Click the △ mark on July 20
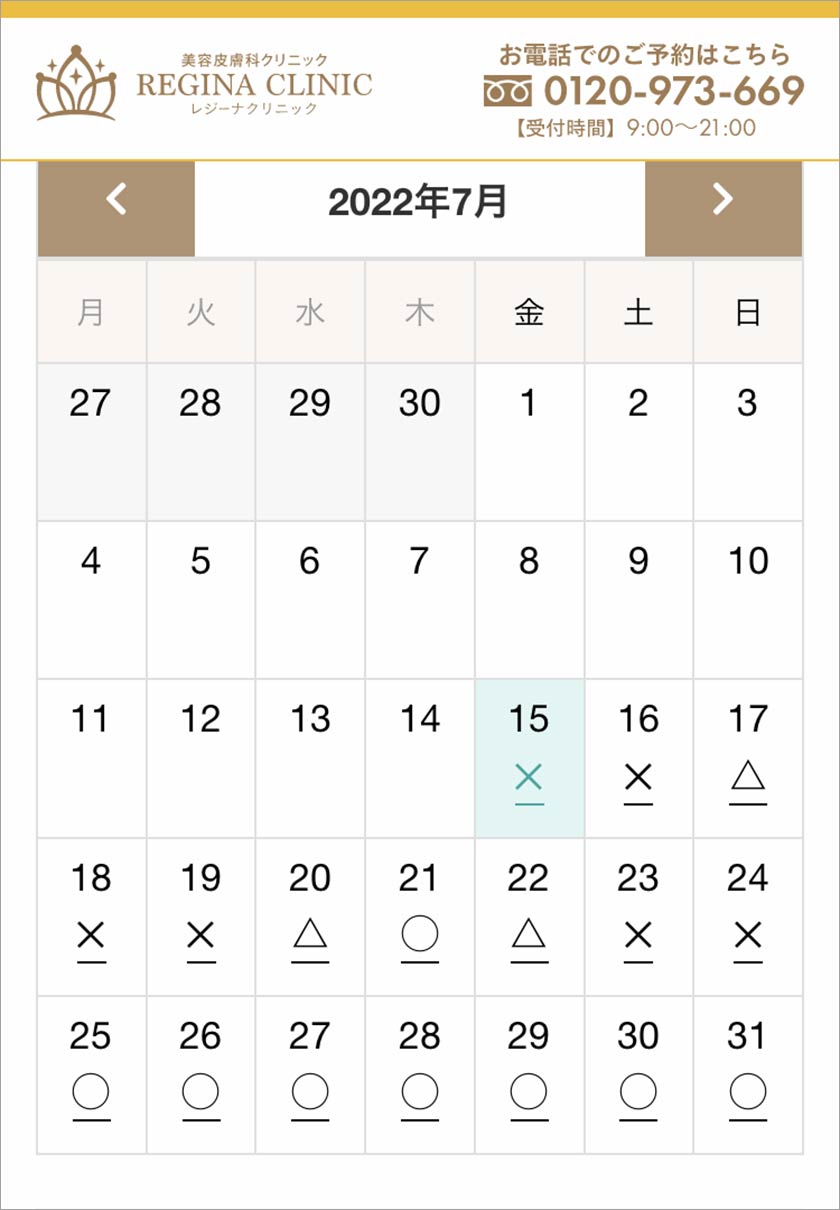The image size is (840, 1210). coord(310,938)
